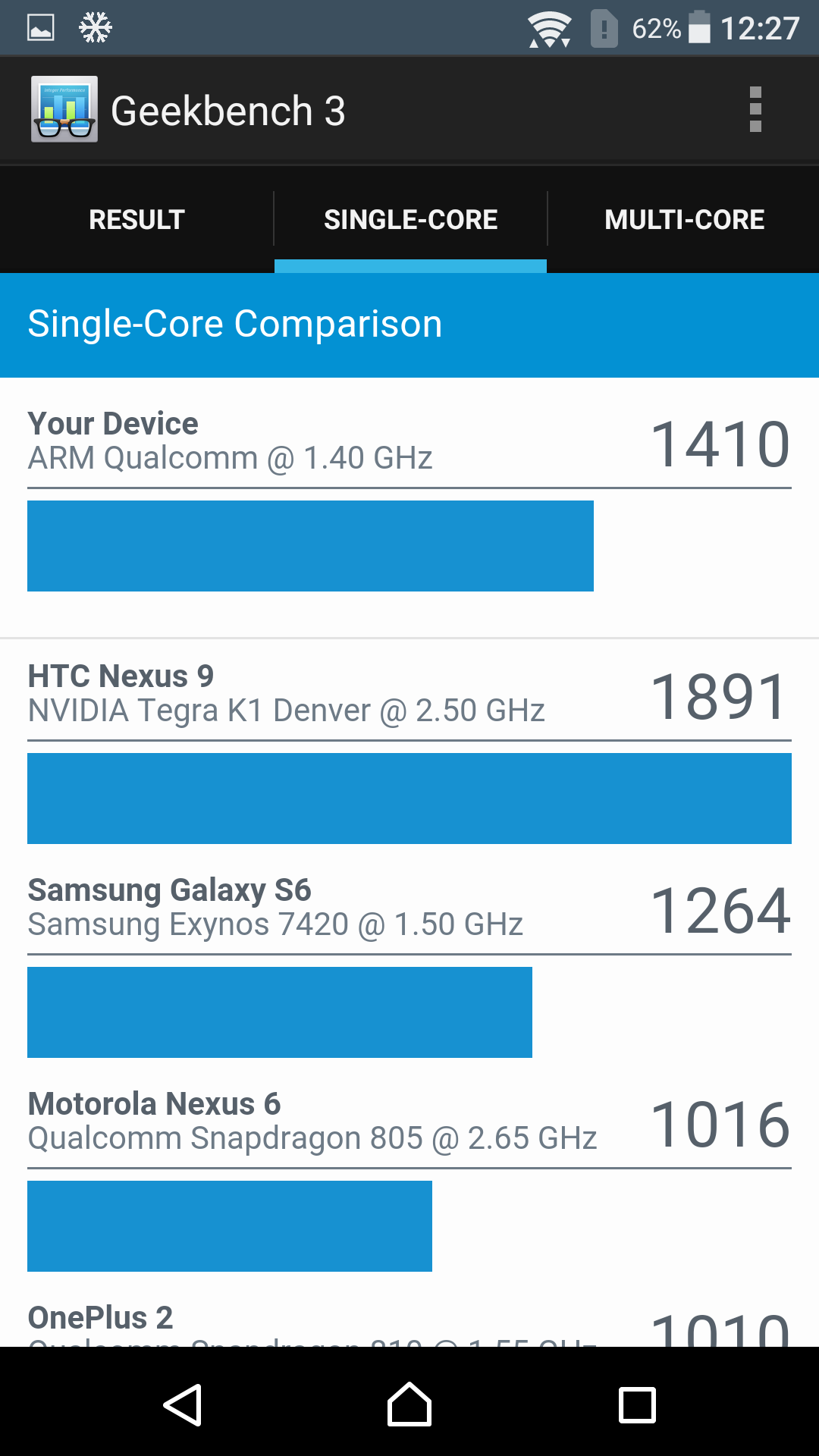Screen dimensions: 819x1456
Task: Select the Single-Core tab
Action: pyautogui.click(x=410, y=219)
